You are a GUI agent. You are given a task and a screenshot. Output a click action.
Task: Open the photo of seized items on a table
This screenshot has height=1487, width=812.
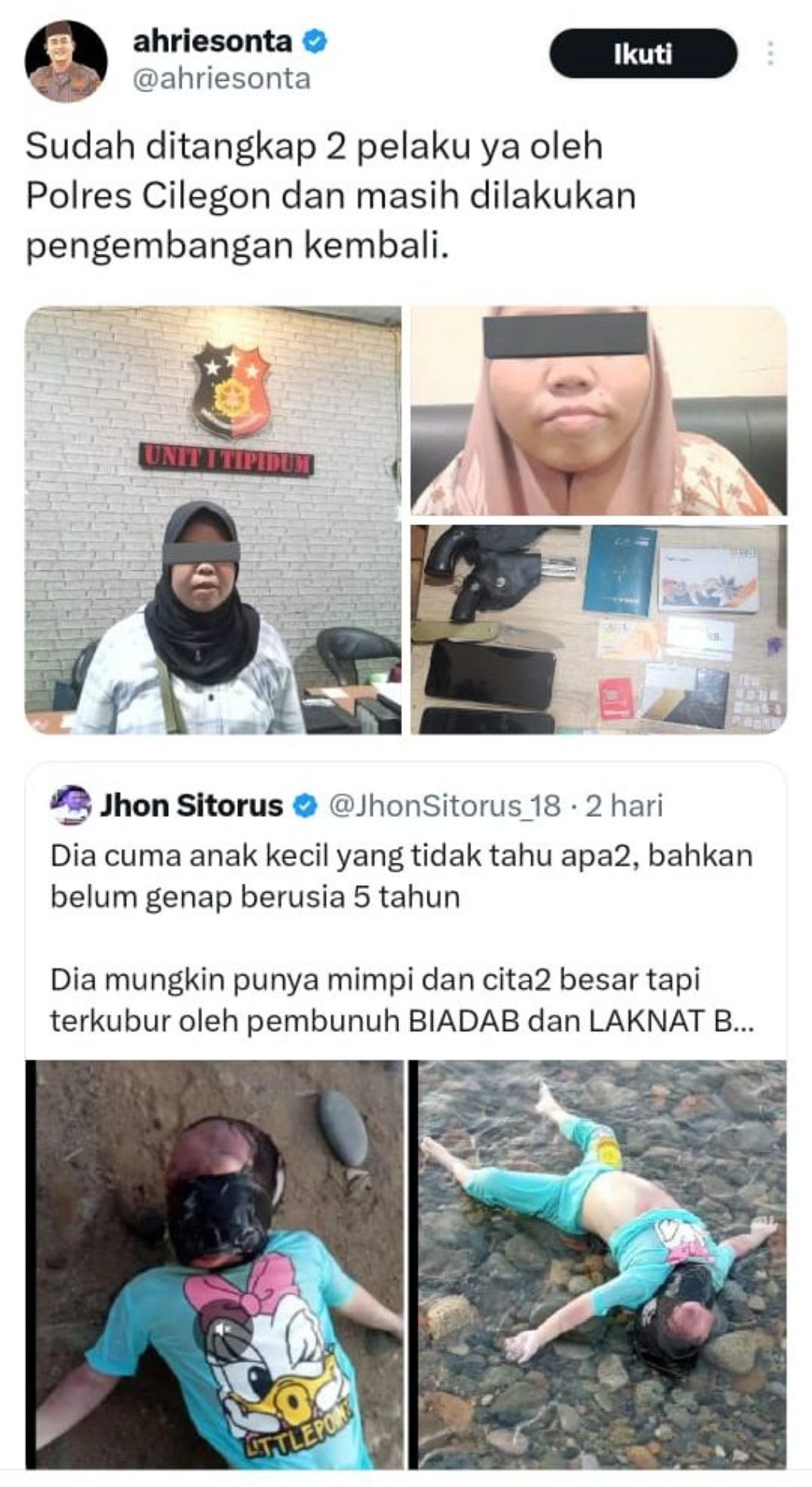click(599, 629)
